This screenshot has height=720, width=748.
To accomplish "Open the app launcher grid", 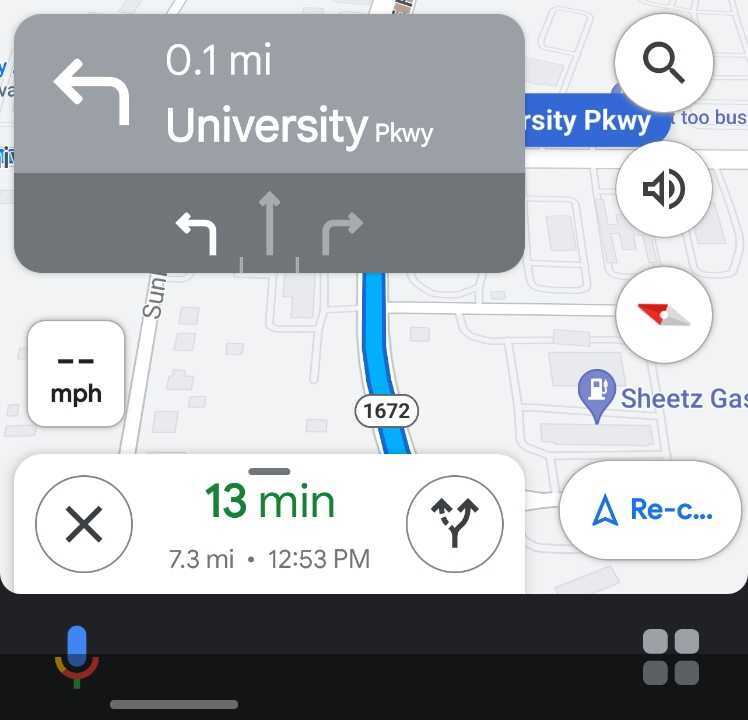I will (670, 656).
